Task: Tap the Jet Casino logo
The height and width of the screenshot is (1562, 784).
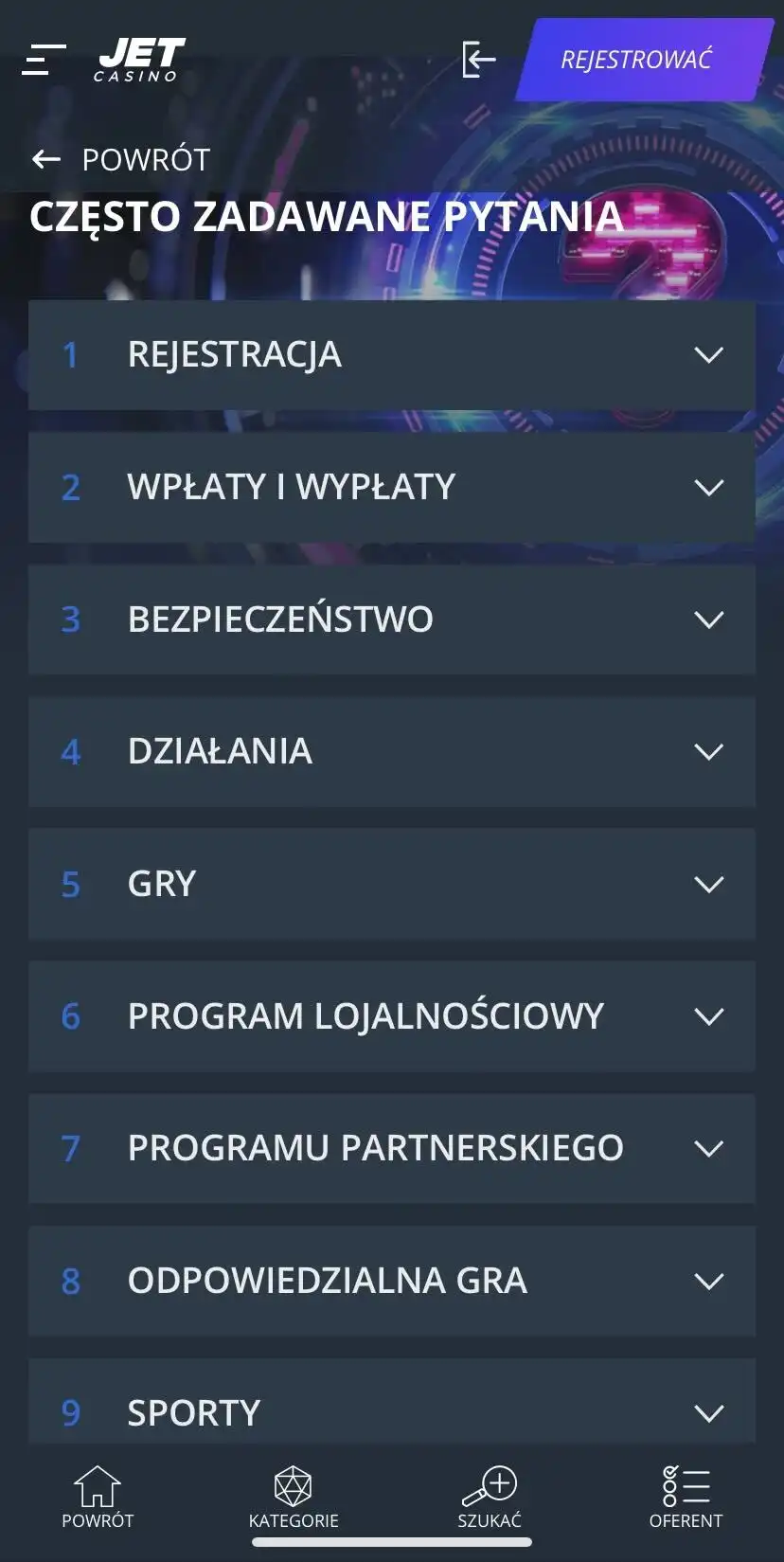Action: tap(140, 60)
